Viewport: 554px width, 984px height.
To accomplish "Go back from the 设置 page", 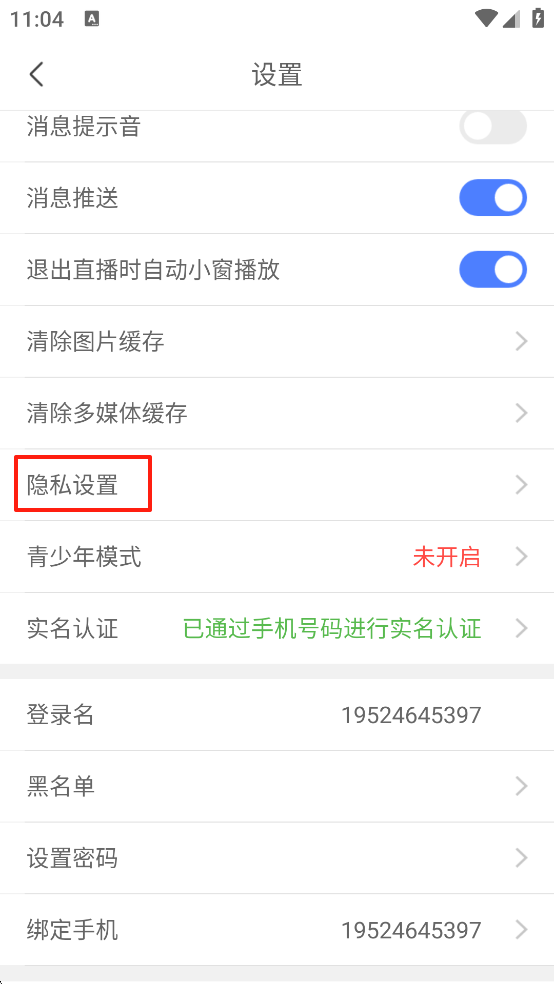I will click(36, 75).
